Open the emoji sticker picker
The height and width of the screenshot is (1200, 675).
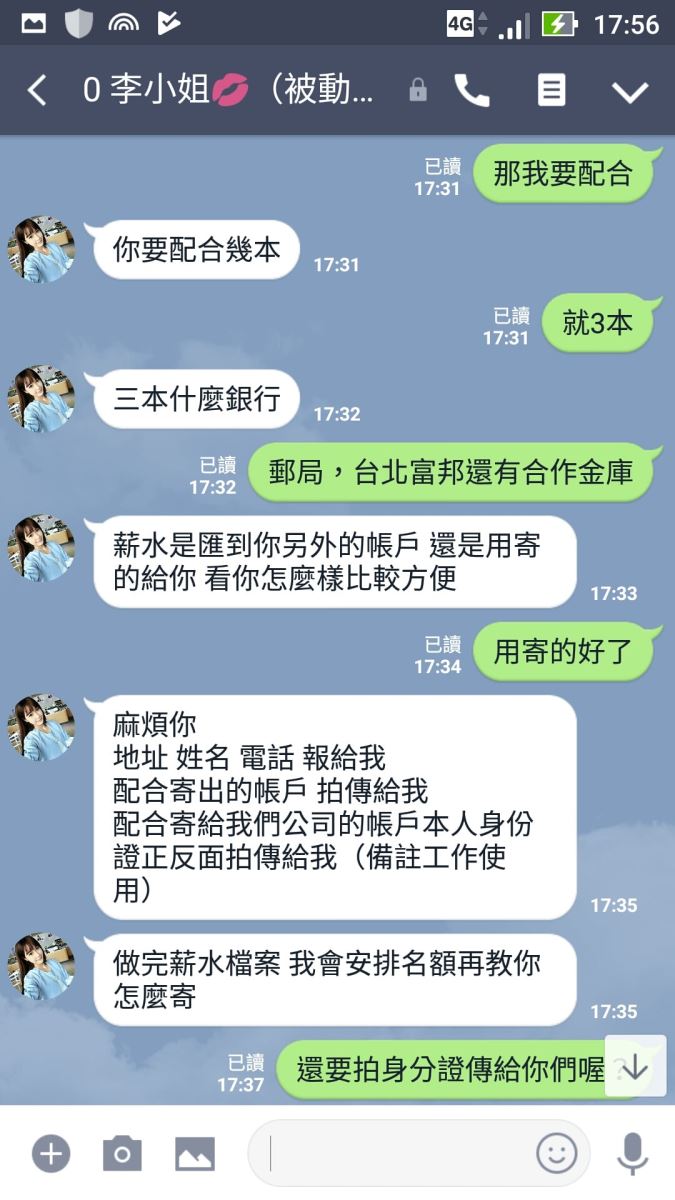(557, 1154)
